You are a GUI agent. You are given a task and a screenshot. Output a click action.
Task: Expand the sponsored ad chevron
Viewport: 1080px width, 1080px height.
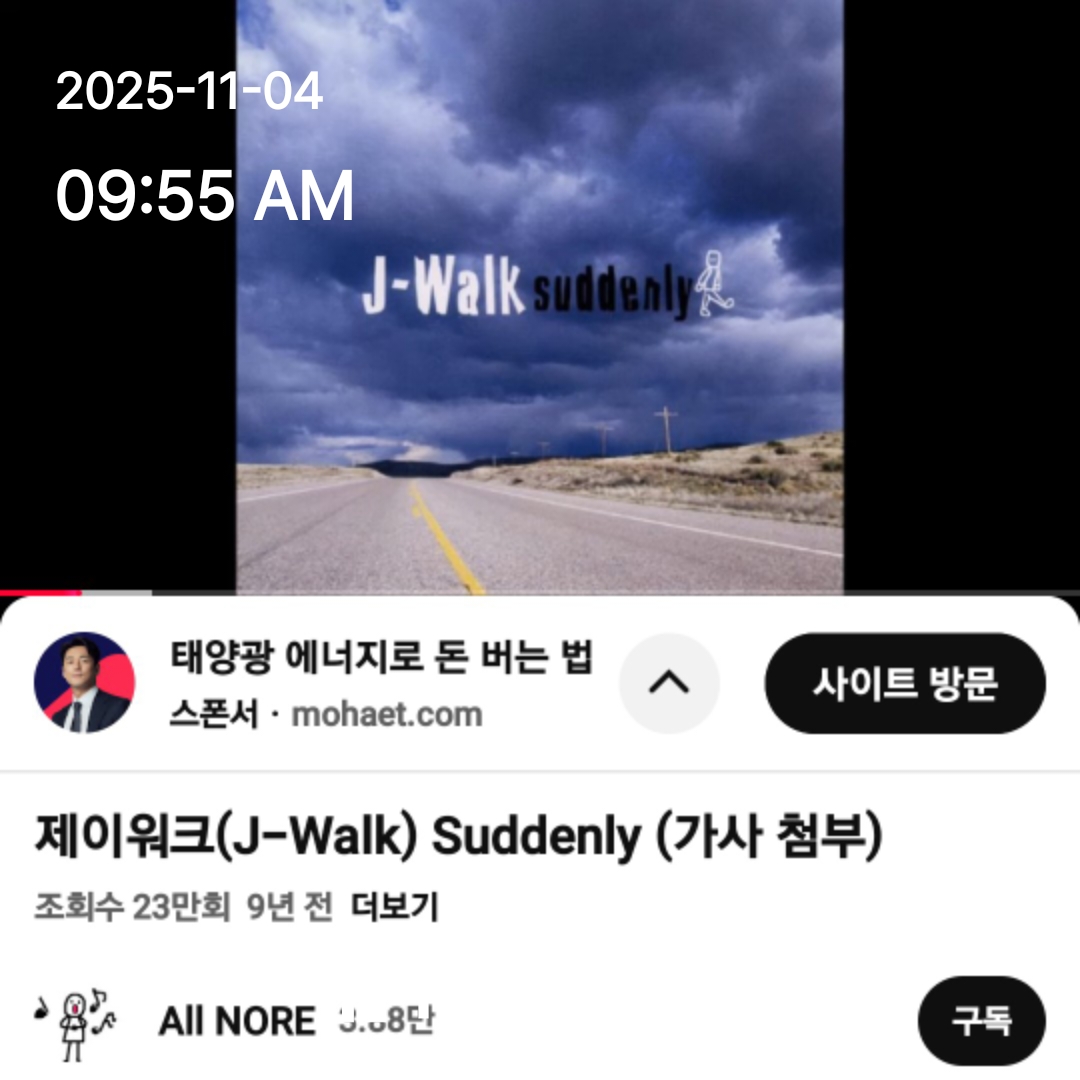pos(669,683)
